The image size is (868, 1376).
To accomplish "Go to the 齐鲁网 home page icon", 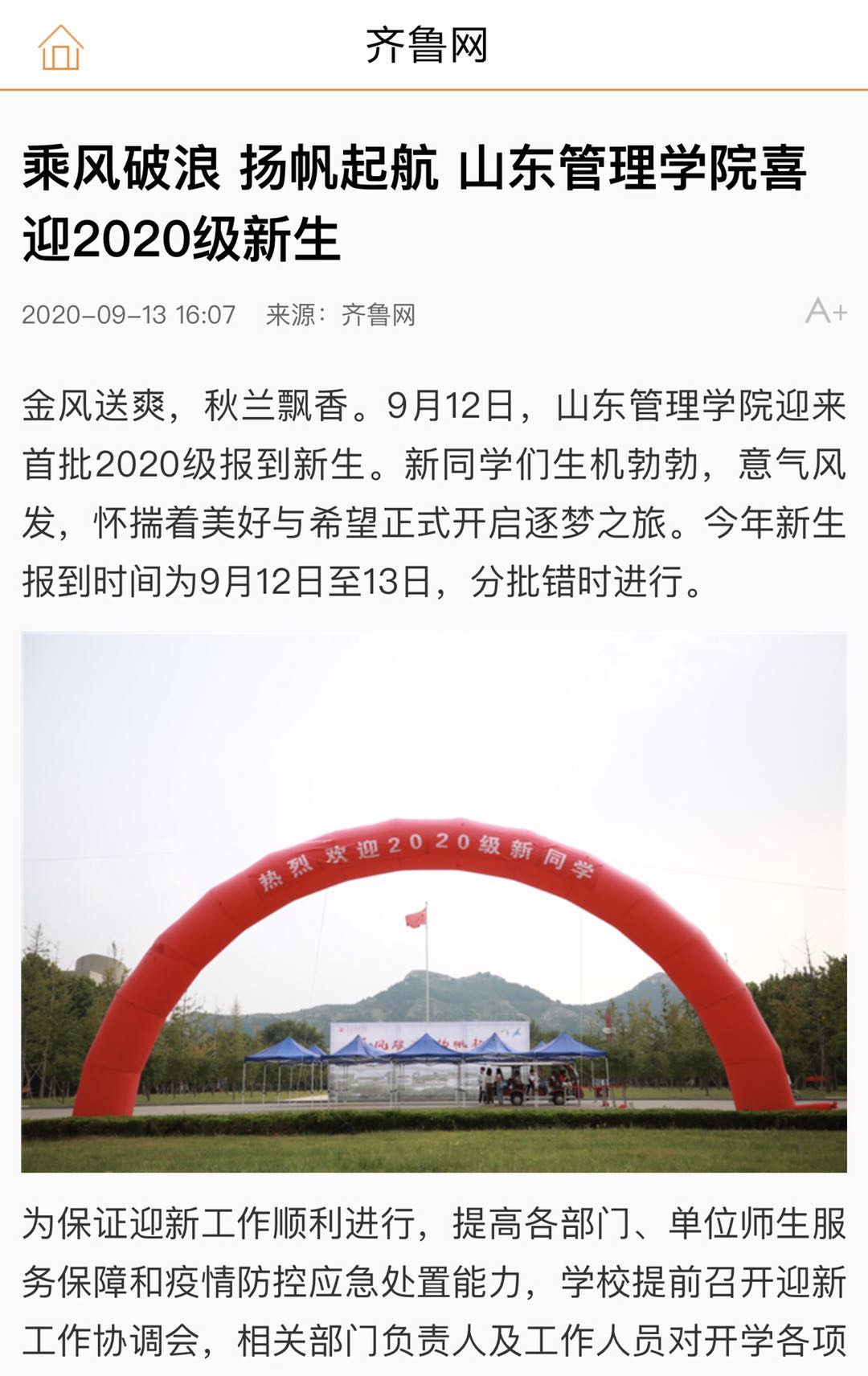I will pyautogui.click(x=60, y=47).
